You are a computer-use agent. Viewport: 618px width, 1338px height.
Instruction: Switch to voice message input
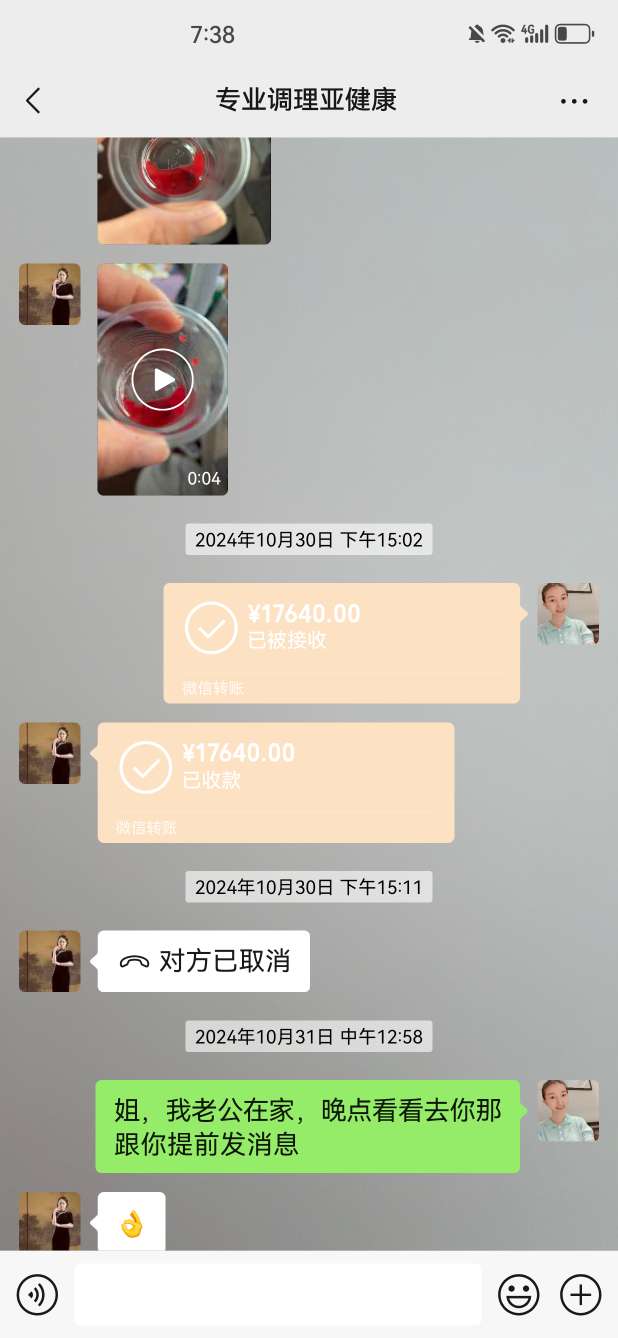tap(38, 1295)
